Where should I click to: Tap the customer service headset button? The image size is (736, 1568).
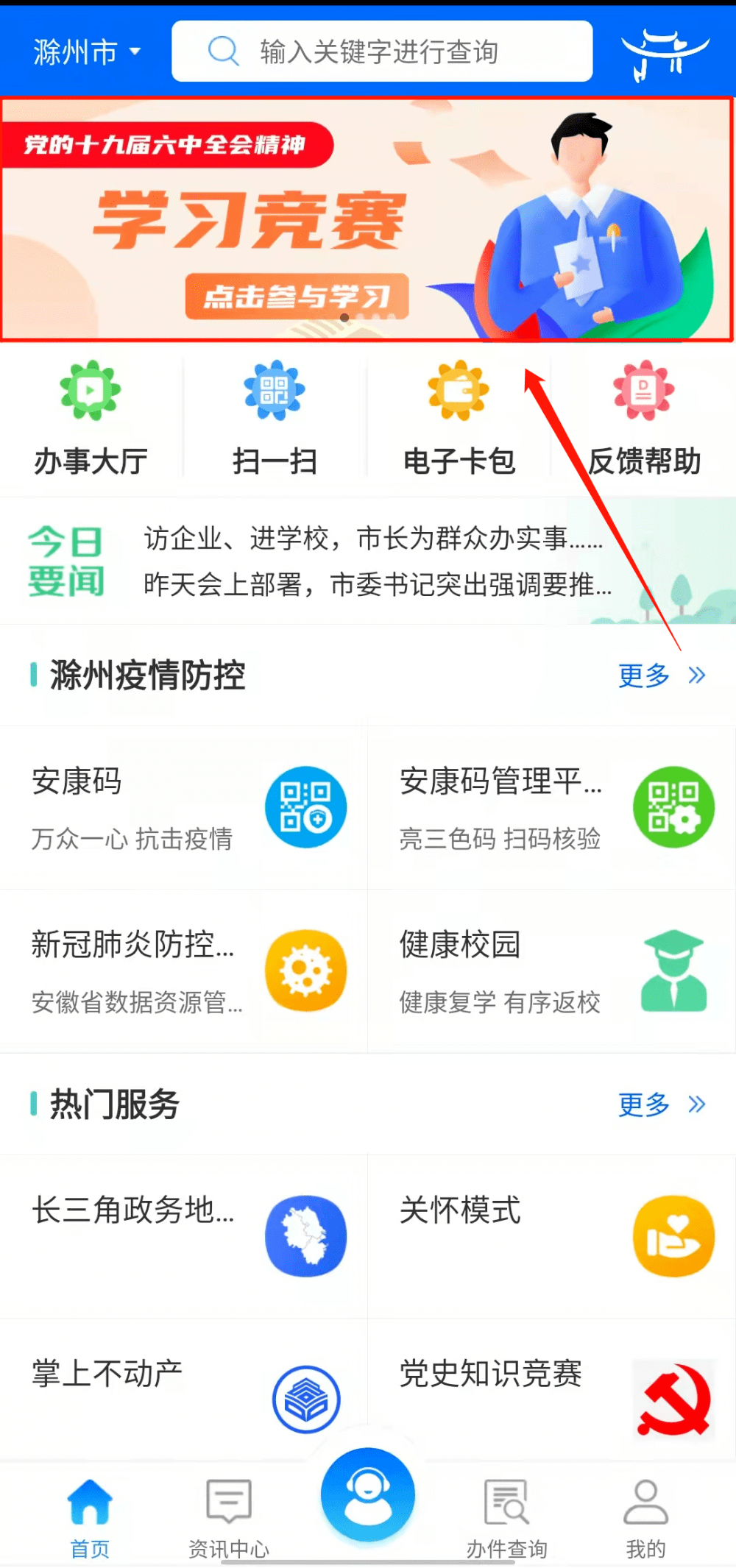tap(368, 1495)
